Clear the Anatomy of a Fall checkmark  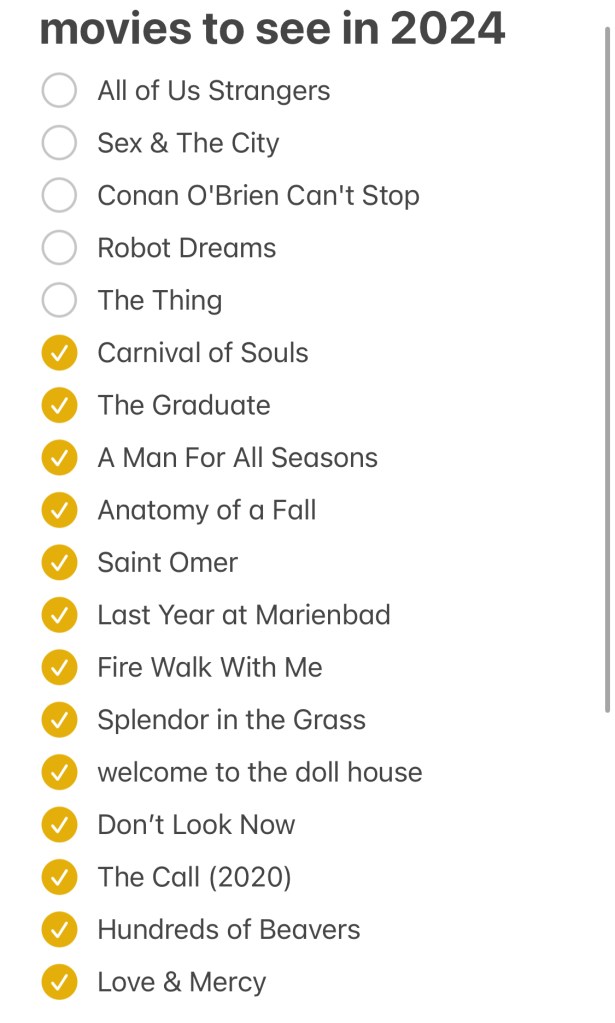click(59, 510)
